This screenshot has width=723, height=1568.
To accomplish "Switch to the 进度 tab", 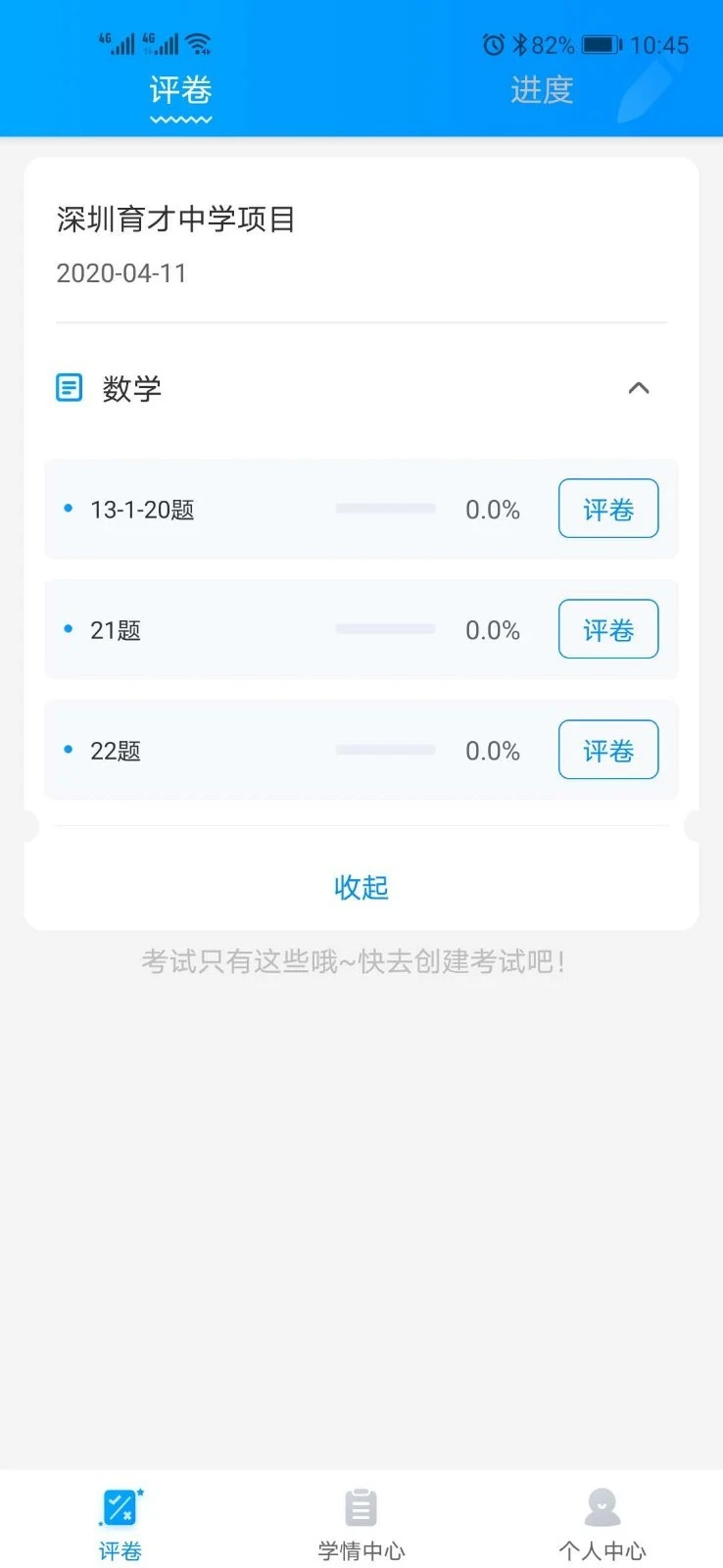I will coord(540,90).
